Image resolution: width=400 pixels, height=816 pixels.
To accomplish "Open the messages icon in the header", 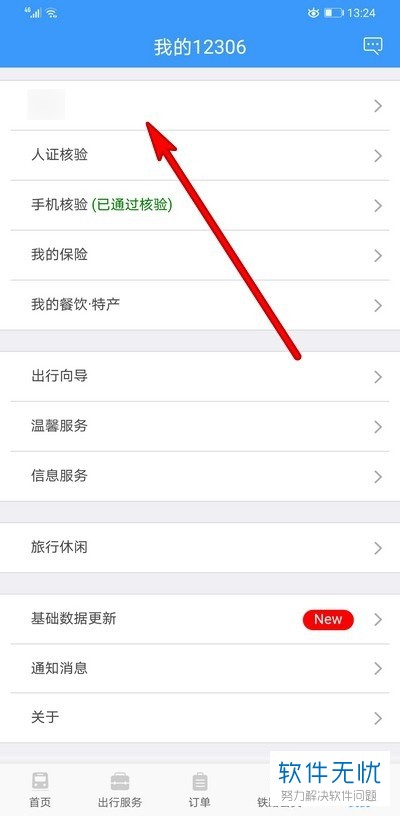I will 372,46.
